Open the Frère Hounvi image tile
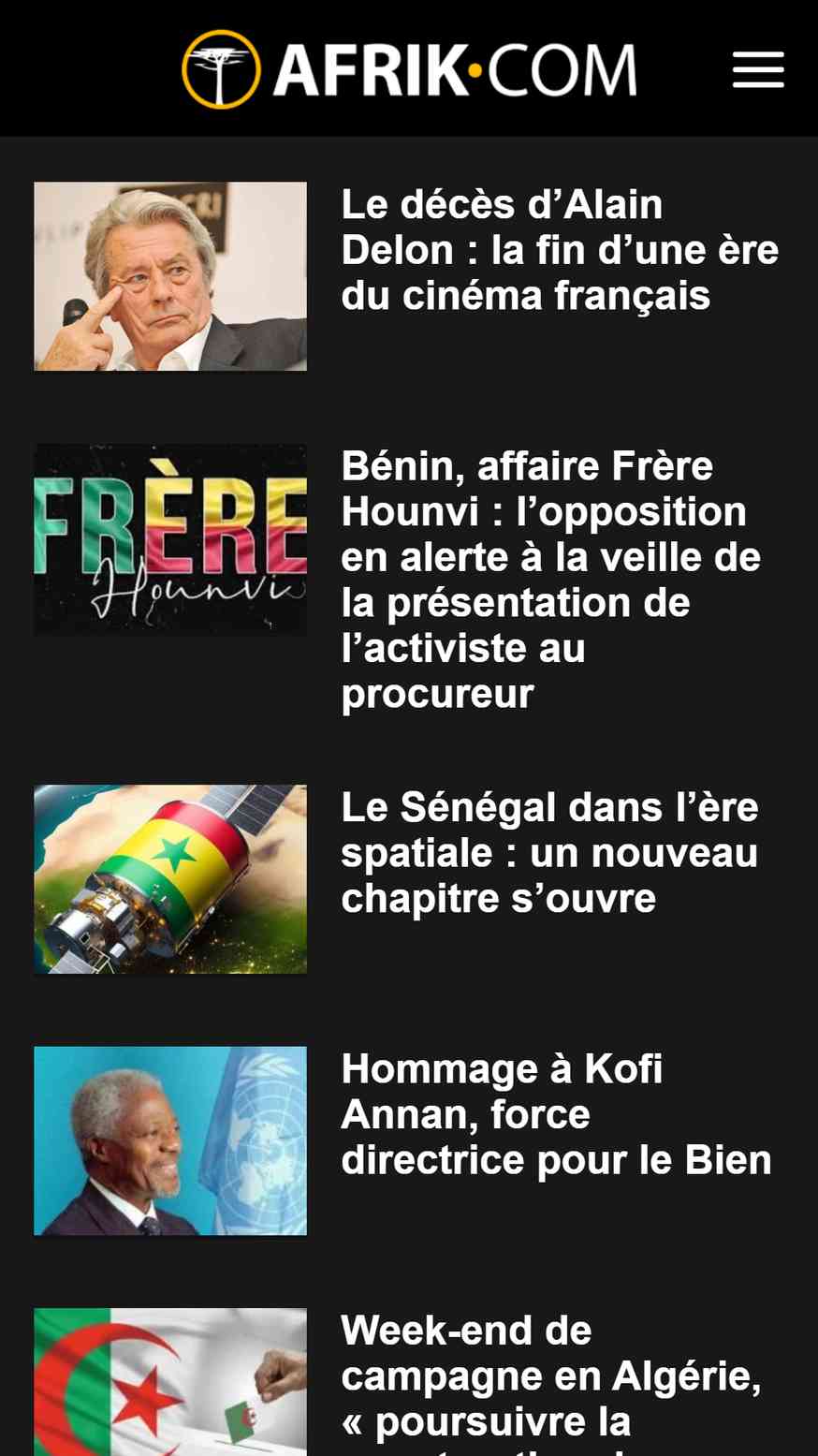Viewport: 818px width, 1456px height. coord(170,540)
